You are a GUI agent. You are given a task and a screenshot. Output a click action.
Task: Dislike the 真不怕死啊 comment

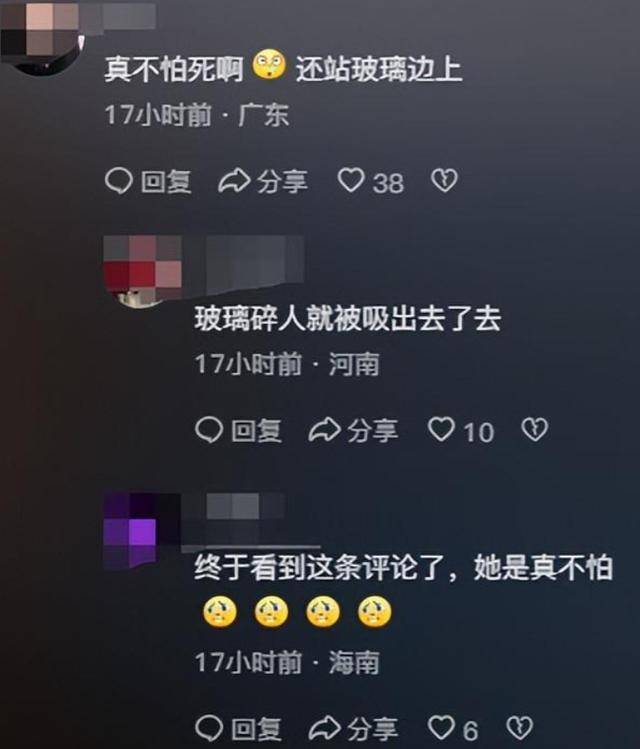coord(444,181)
